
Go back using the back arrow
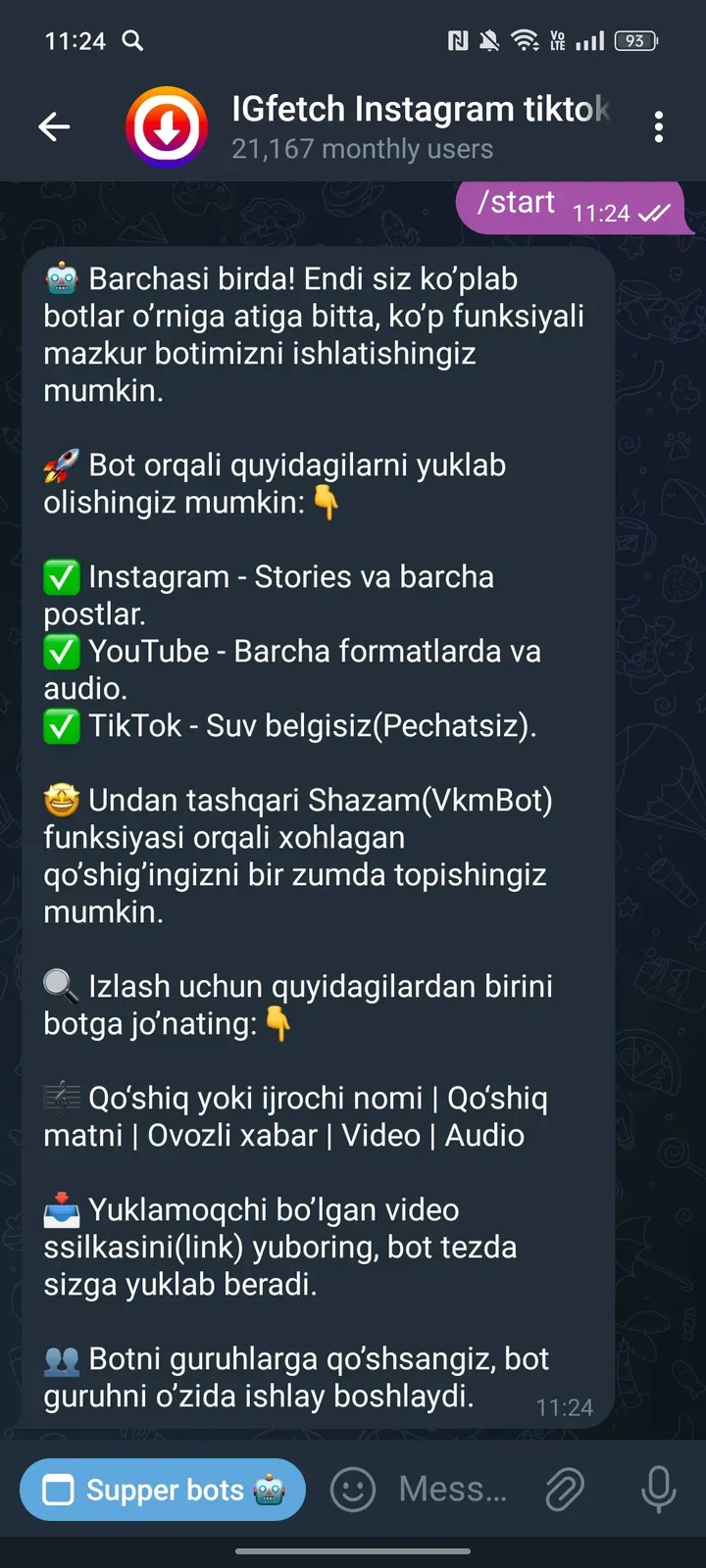(54, 126)
